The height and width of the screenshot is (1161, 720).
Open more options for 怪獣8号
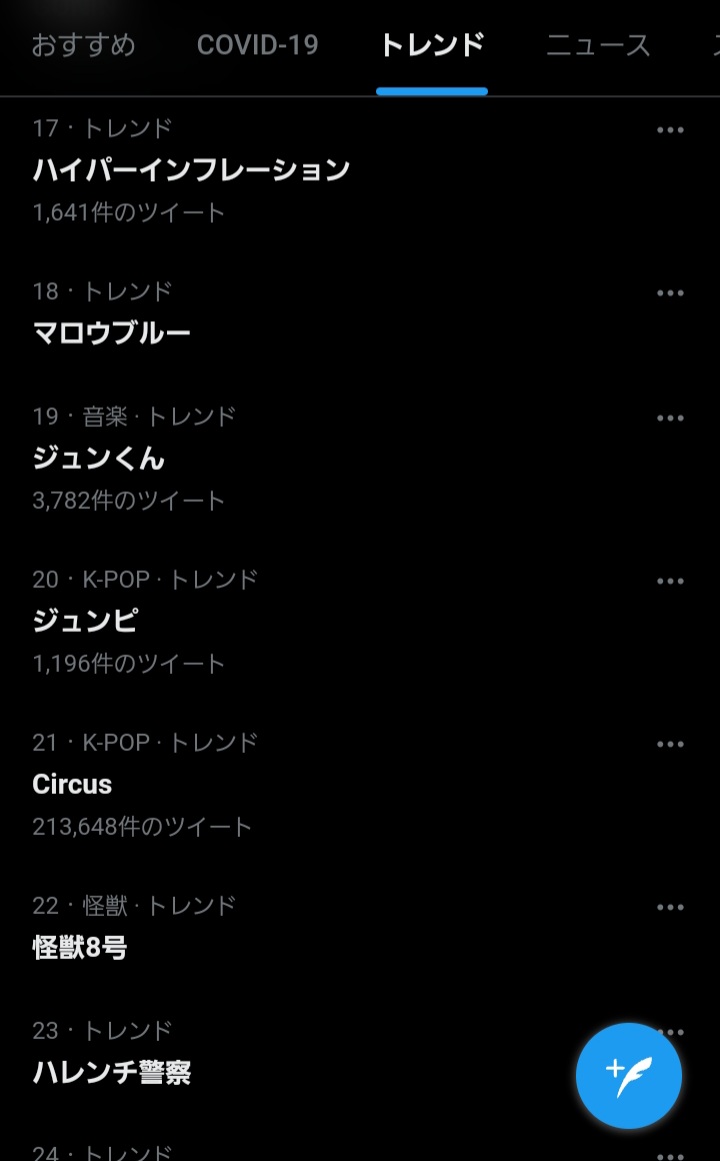[x=670, y=907]
